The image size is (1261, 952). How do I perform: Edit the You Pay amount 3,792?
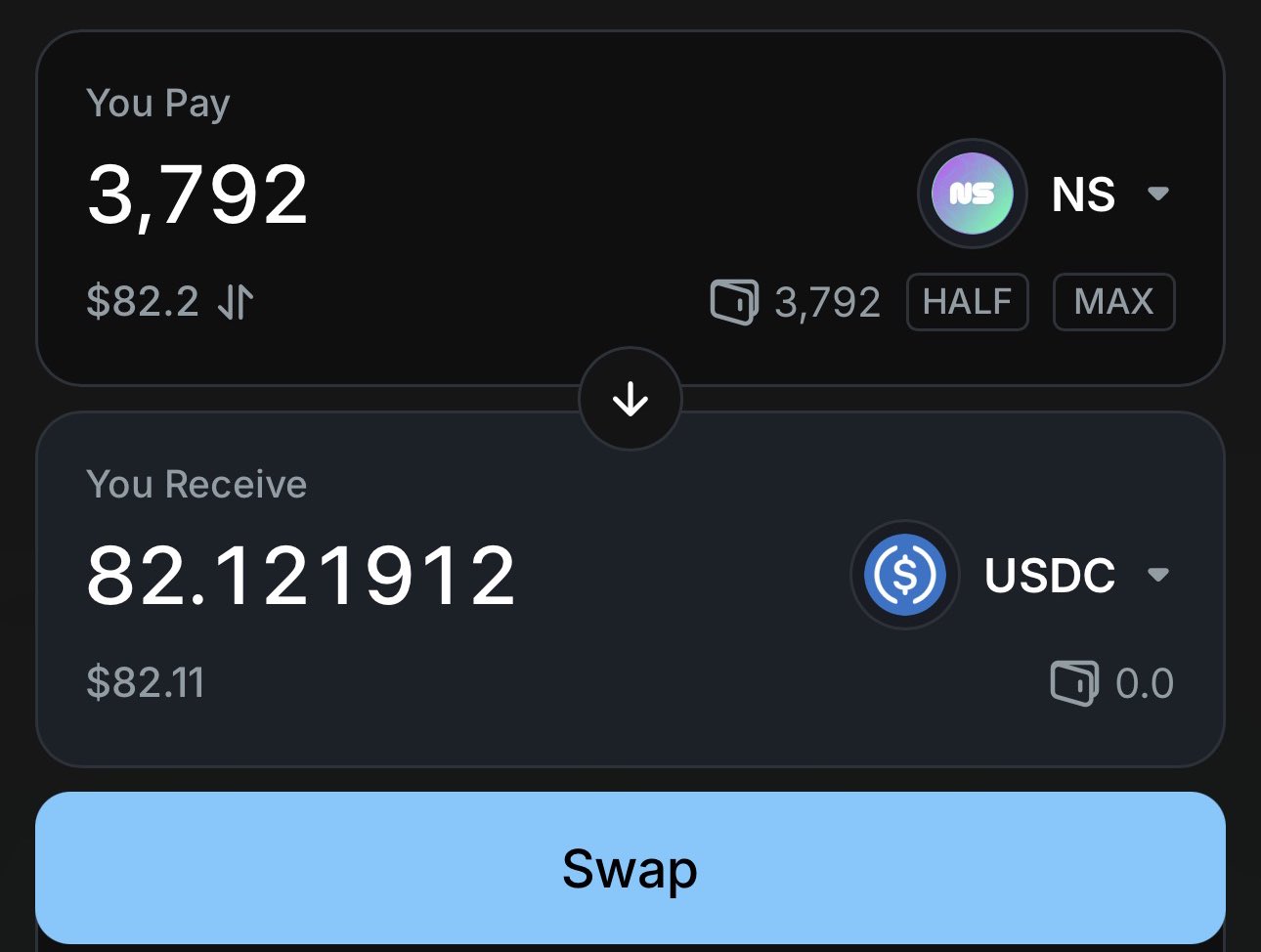coord(198,195)
